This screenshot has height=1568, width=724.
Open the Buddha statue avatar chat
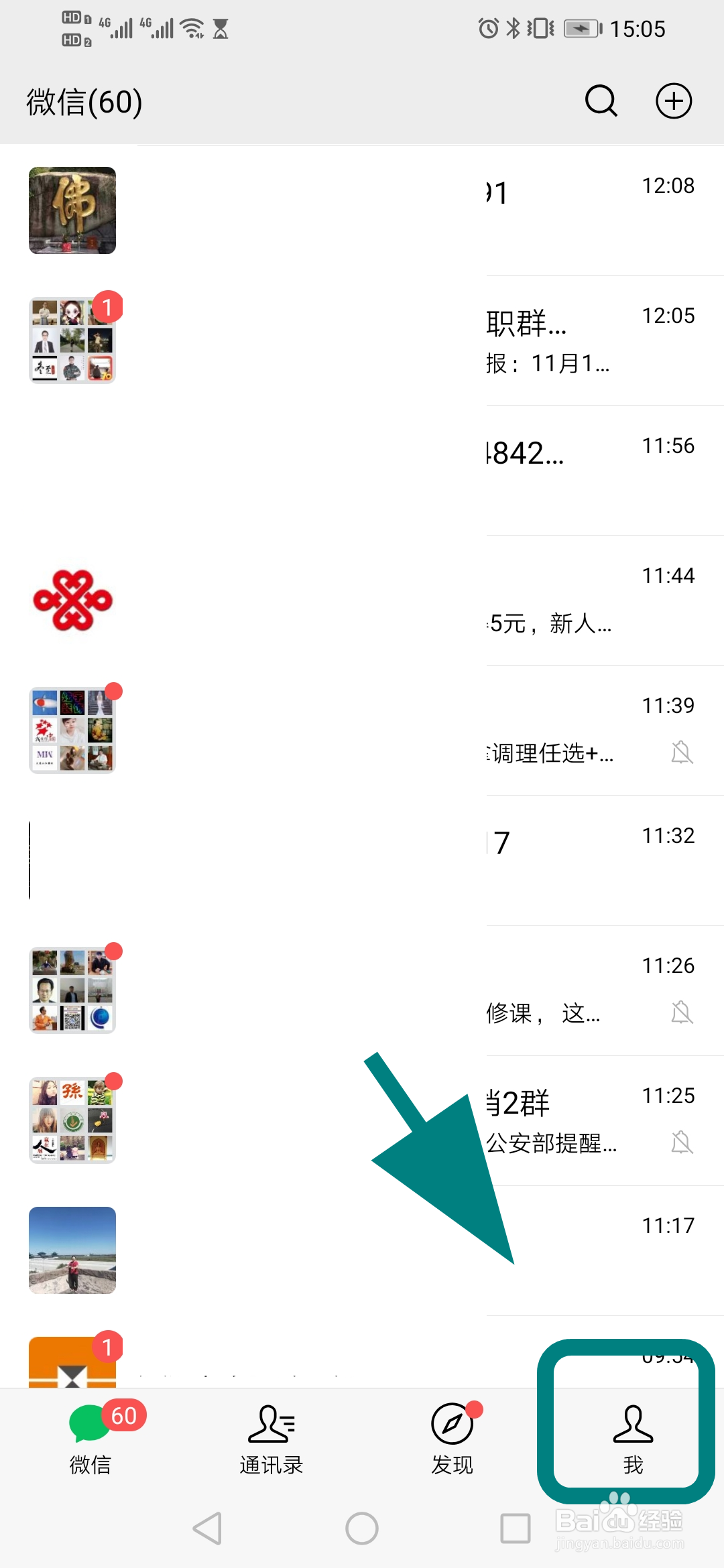(72, 210)
